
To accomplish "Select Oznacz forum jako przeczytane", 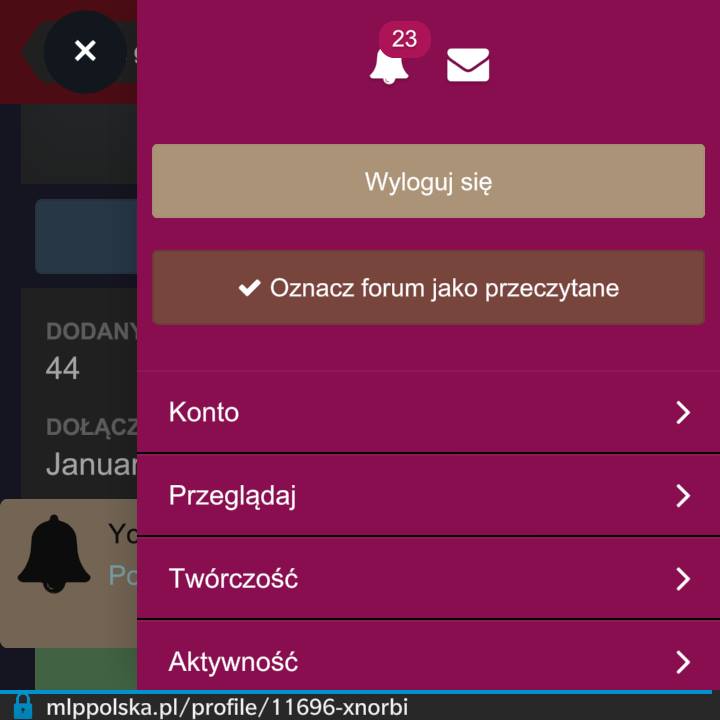I will [x=428, y=288].
